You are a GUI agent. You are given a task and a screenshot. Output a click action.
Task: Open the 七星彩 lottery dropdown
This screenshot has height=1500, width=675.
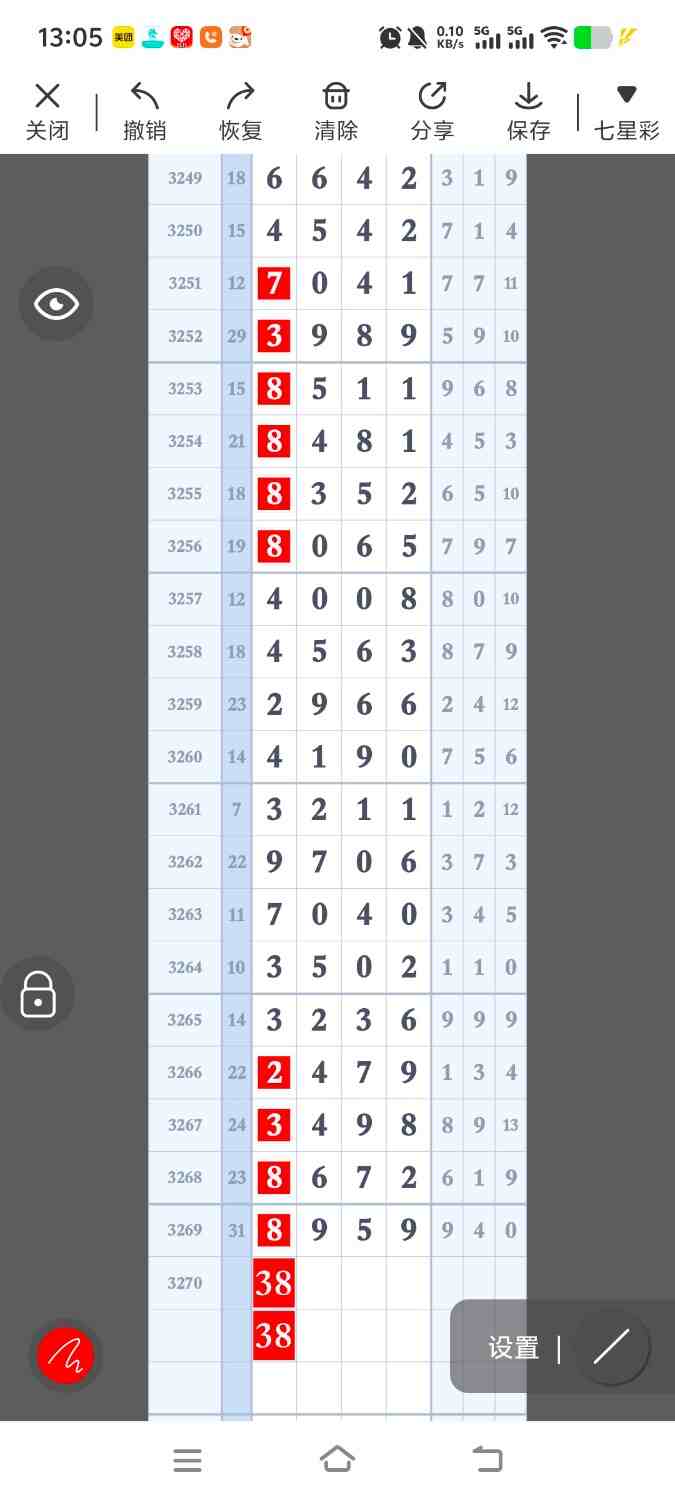coord(626,111)
